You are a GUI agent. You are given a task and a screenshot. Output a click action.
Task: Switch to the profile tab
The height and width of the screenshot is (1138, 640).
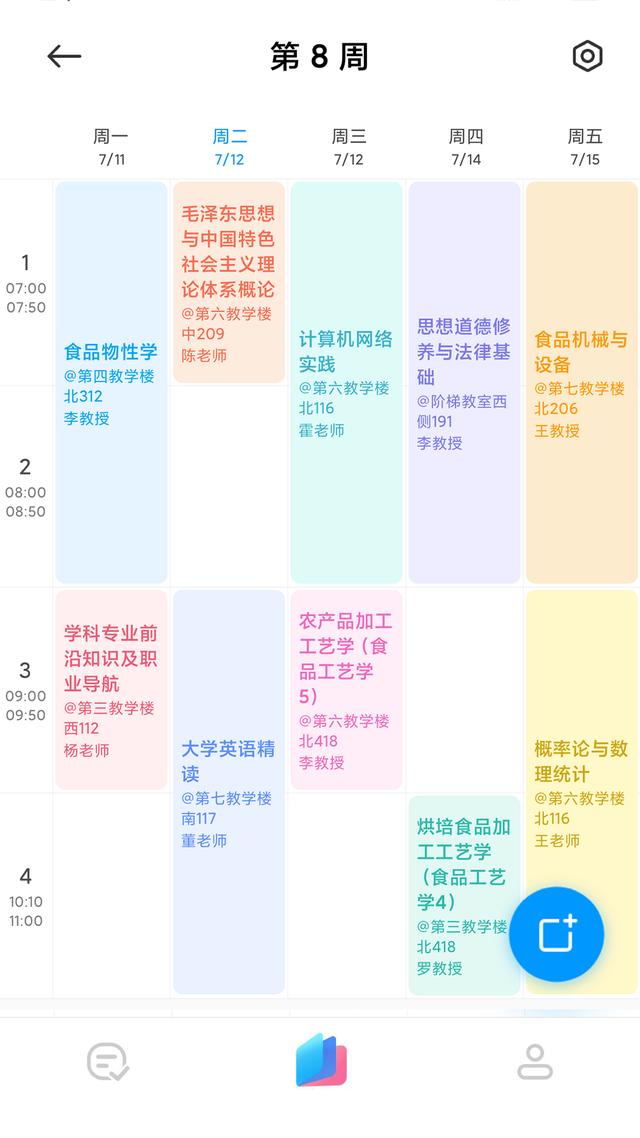tap(535, 1061)
